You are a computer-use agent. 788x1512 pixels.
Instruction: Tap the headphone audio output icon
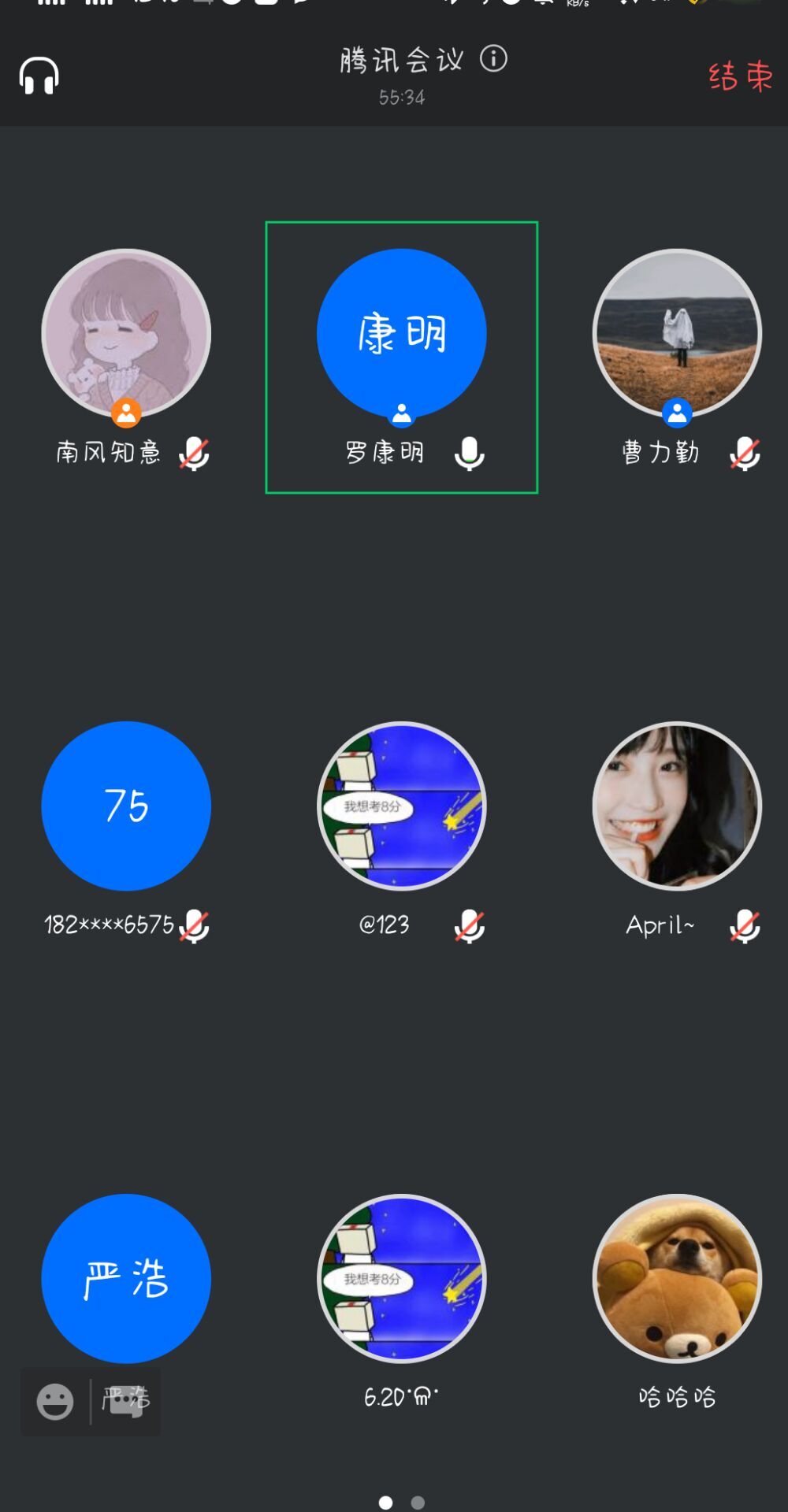tap(39, 76)
